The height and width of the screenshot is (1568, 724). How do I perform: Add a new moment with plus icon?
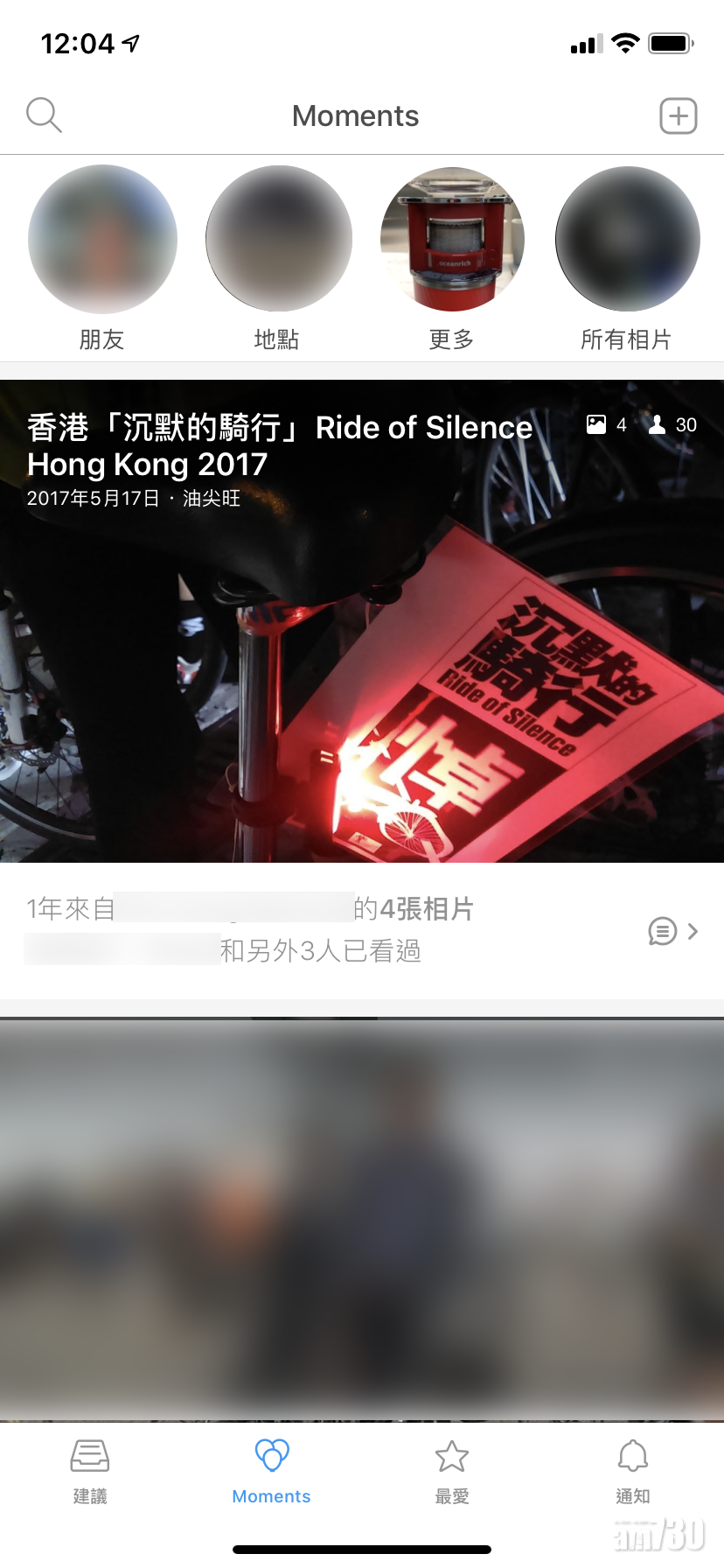point(678,115)
